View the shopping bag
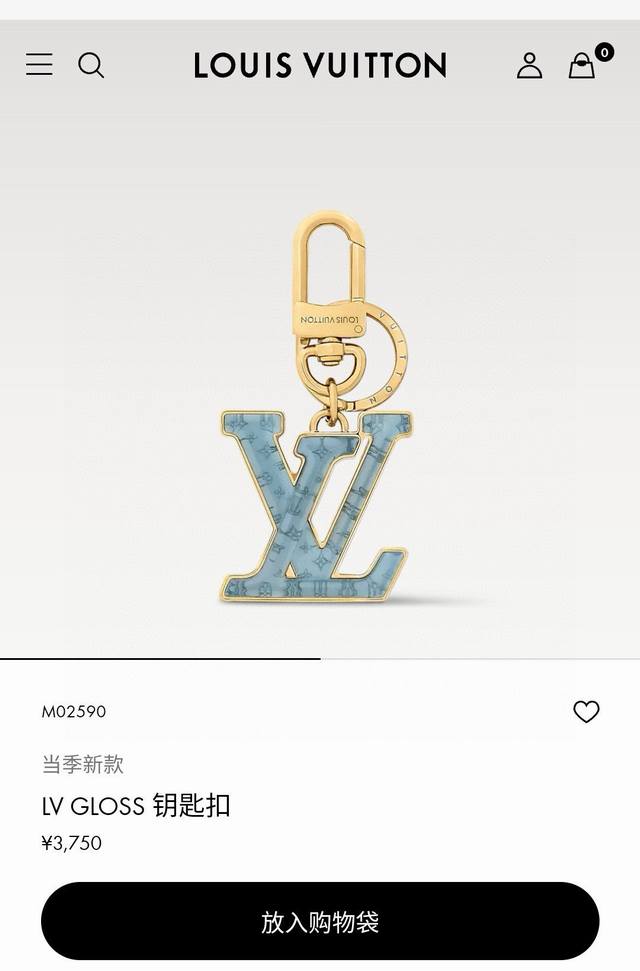The width and height of the screenshot is (640, 971). point(582,66)
